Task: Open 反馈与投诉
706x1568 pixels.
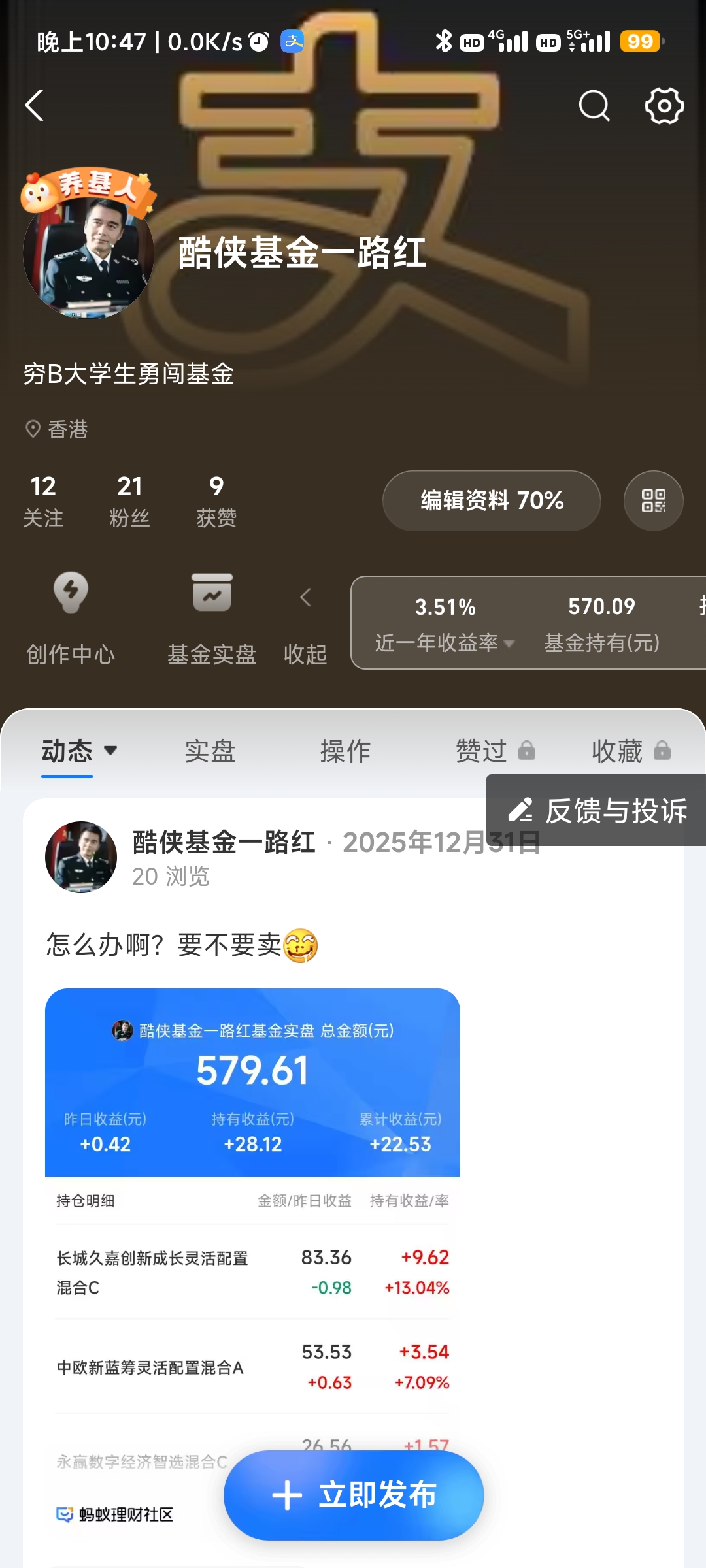Action: click(x=597, y=811)
